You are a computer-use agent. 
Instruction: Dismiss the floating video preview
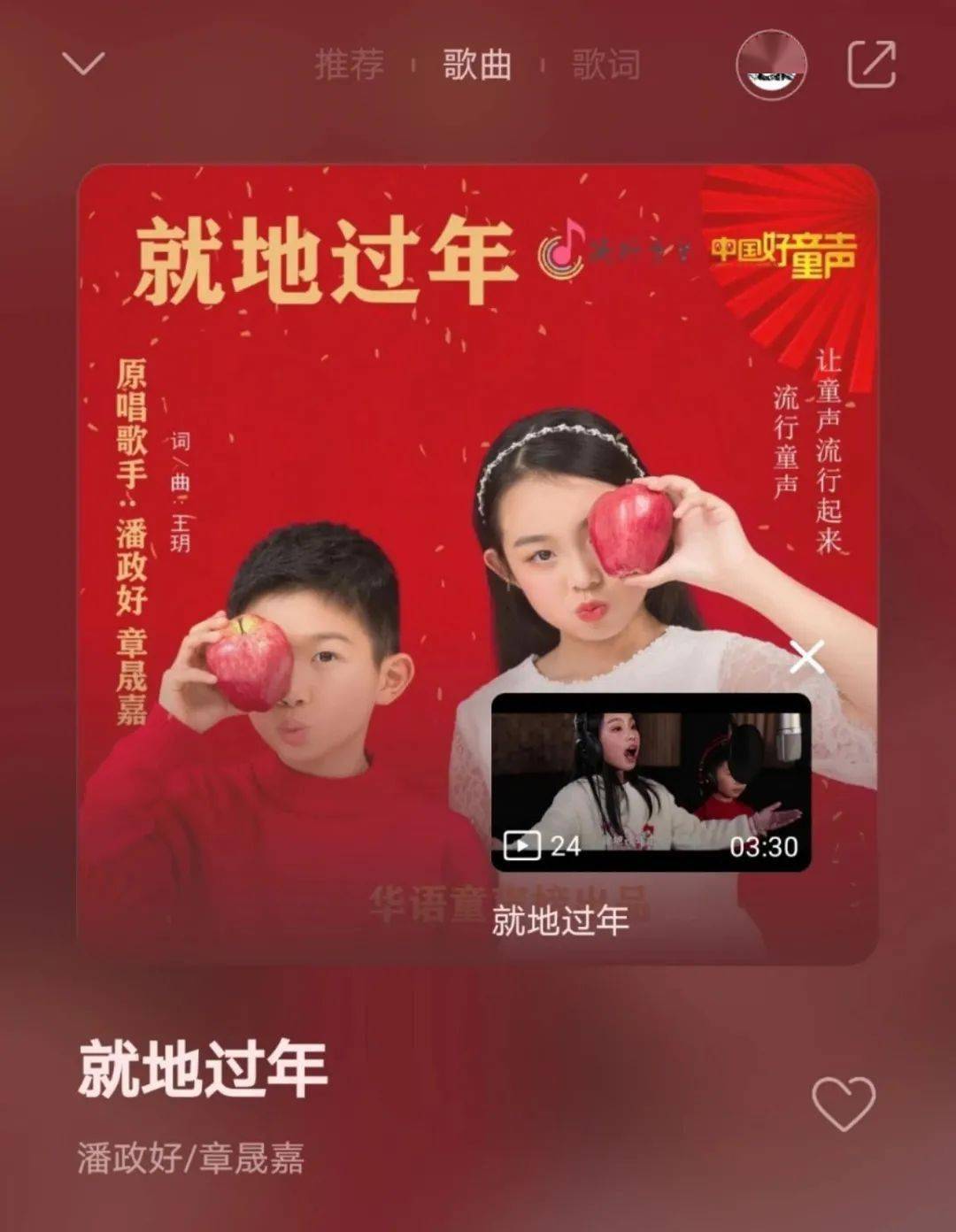(806, 657)
